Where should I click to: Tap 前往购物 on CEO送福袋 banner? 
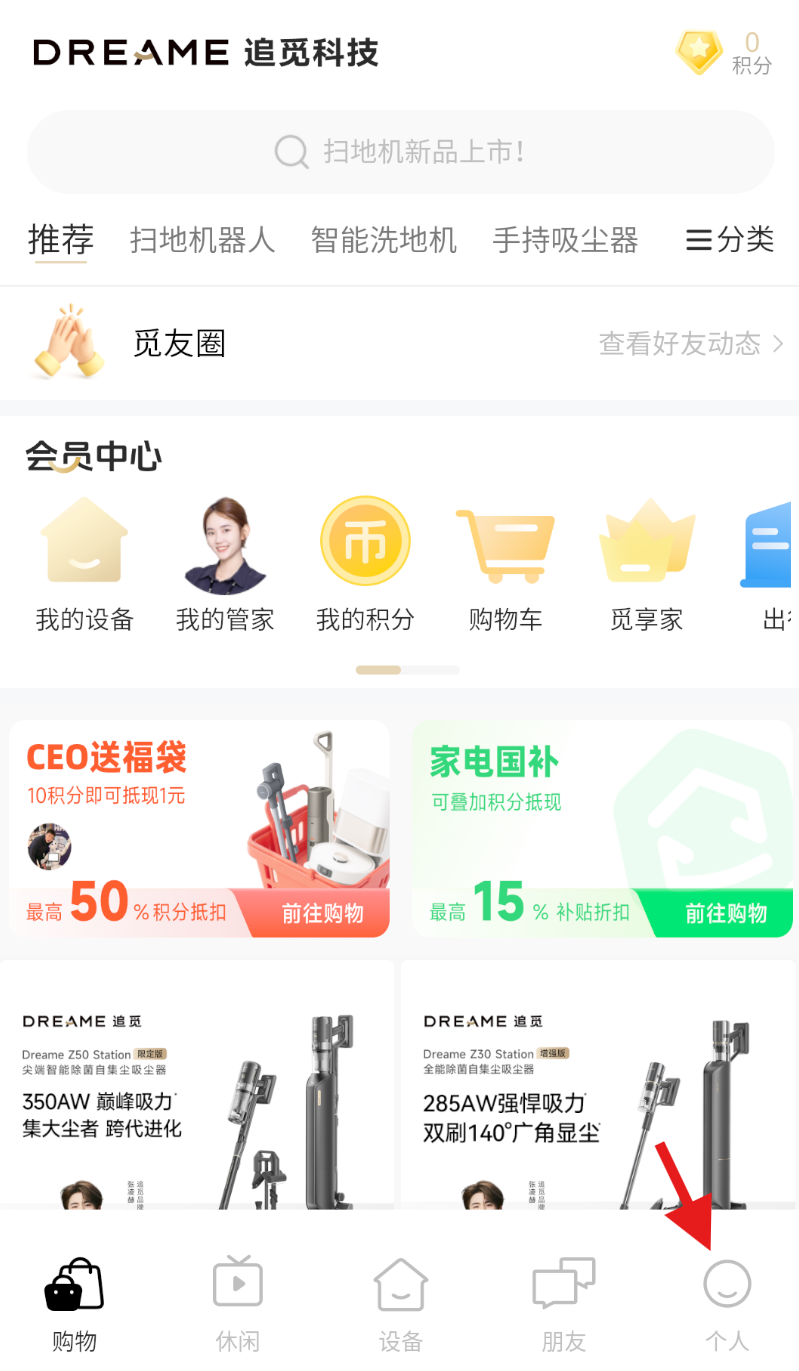[x=322, y=913]
